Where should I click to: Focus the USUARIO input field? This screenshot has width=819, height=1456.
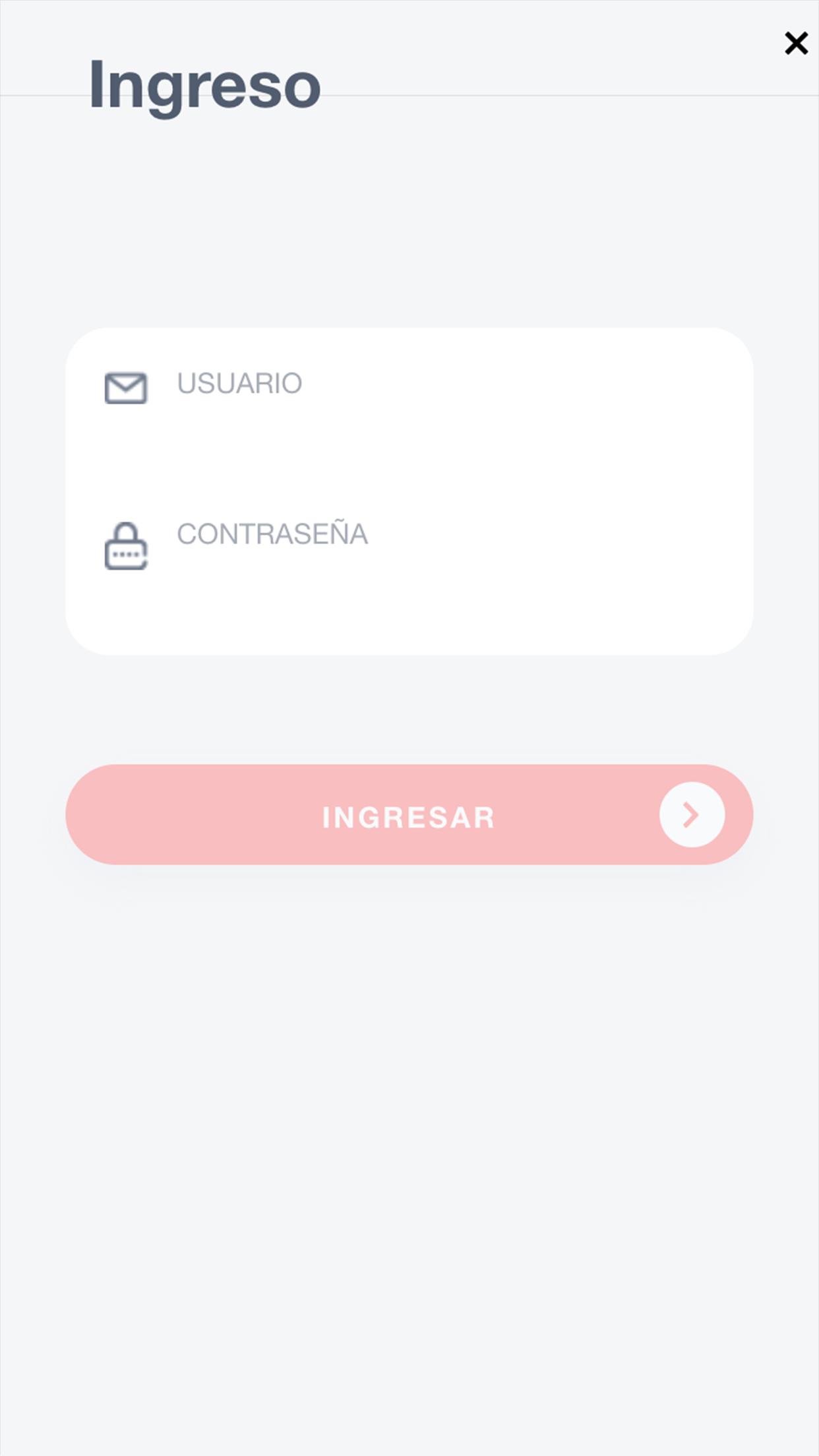(x=435, y=384)
